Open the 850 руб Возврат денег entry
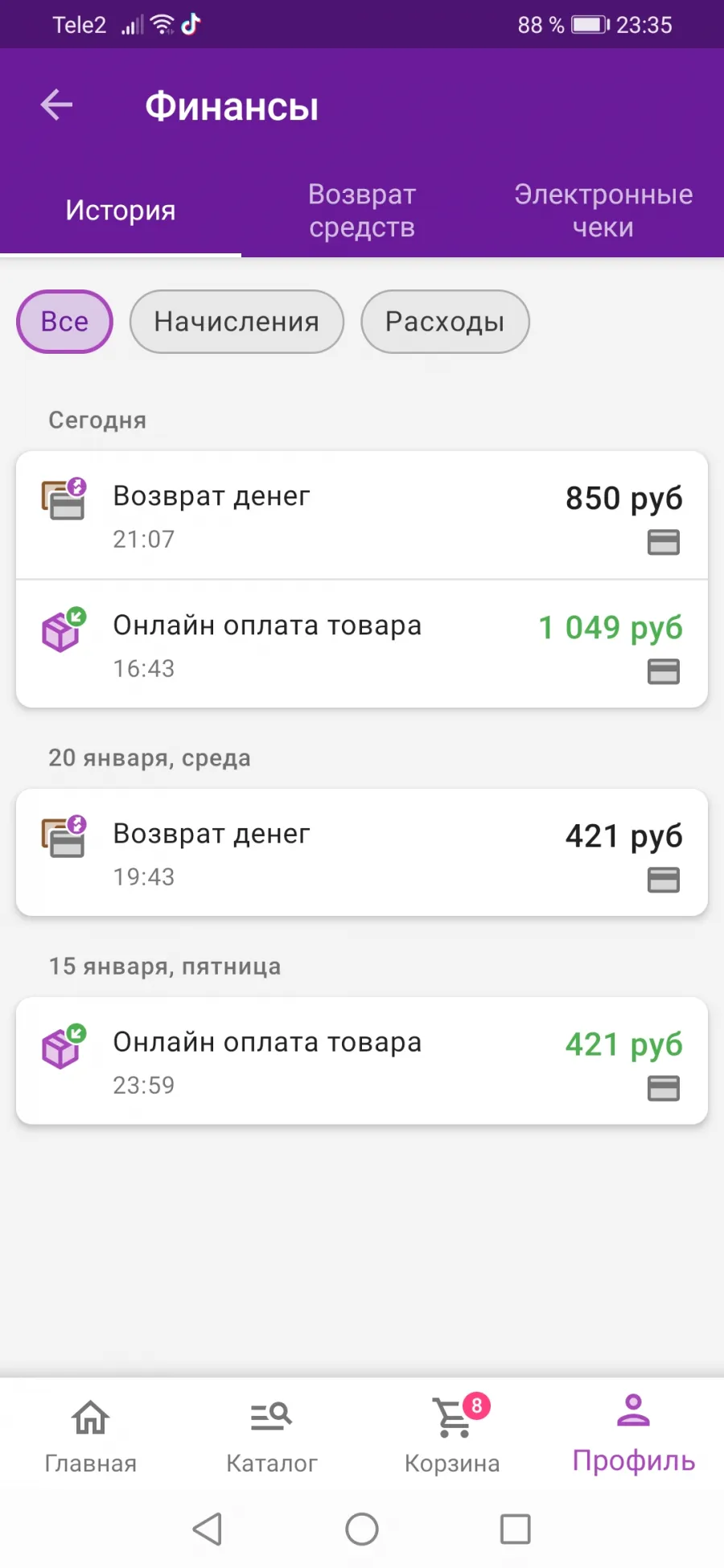 [x=362, y=515]
